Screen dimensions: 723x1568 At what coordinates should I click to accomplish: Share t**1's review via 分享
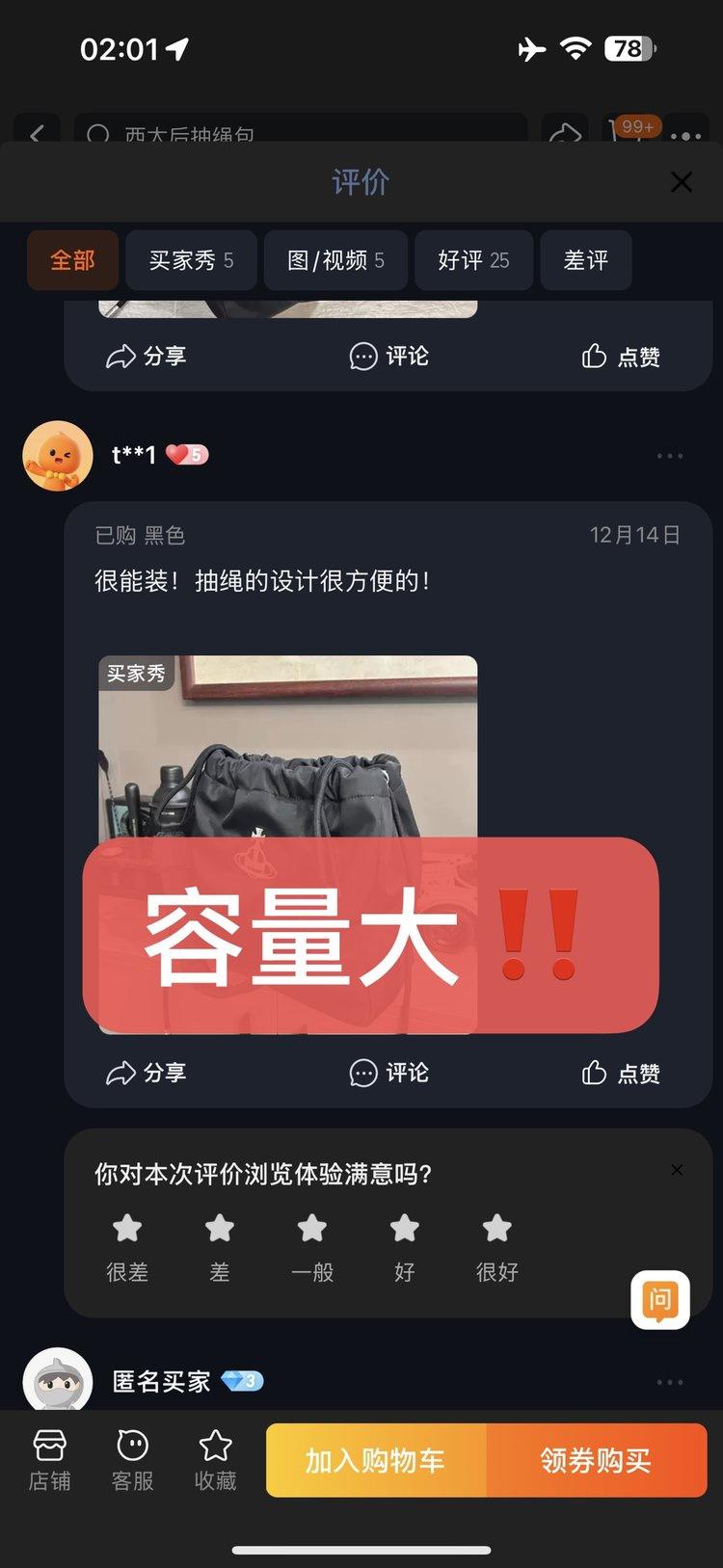point(146,1073)
